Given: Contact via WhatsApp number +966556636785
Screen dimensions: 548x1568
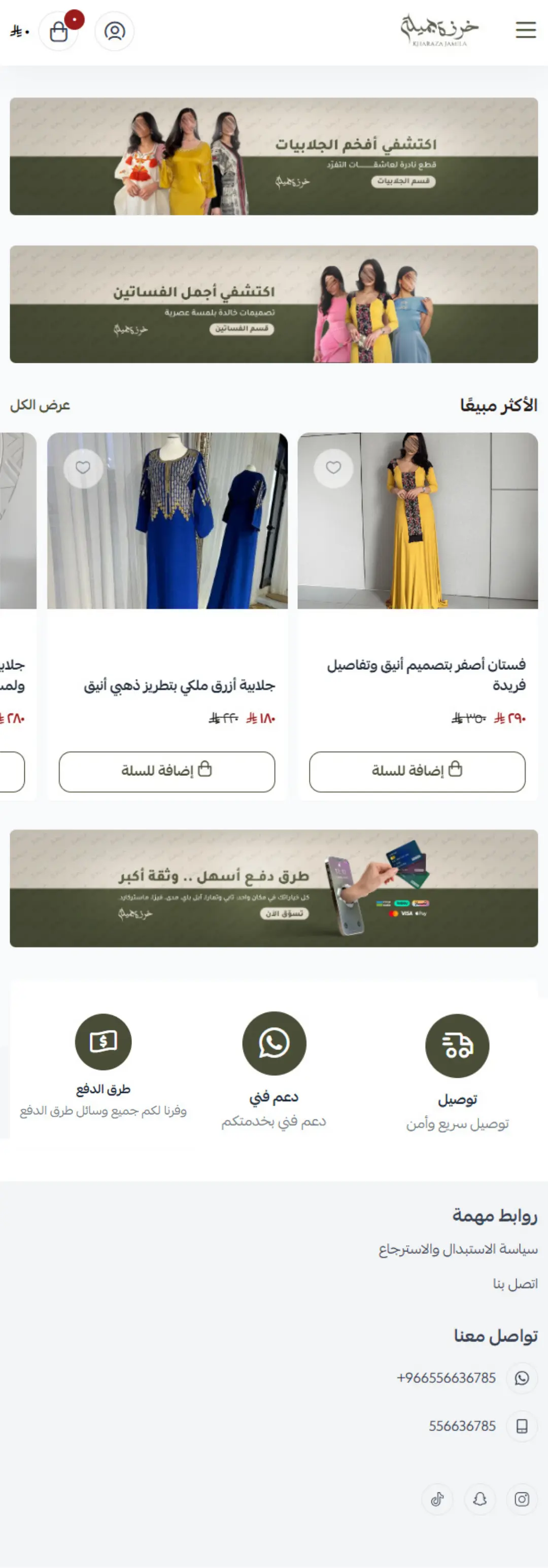Looking at the screenshot, I should point(447,1379).
